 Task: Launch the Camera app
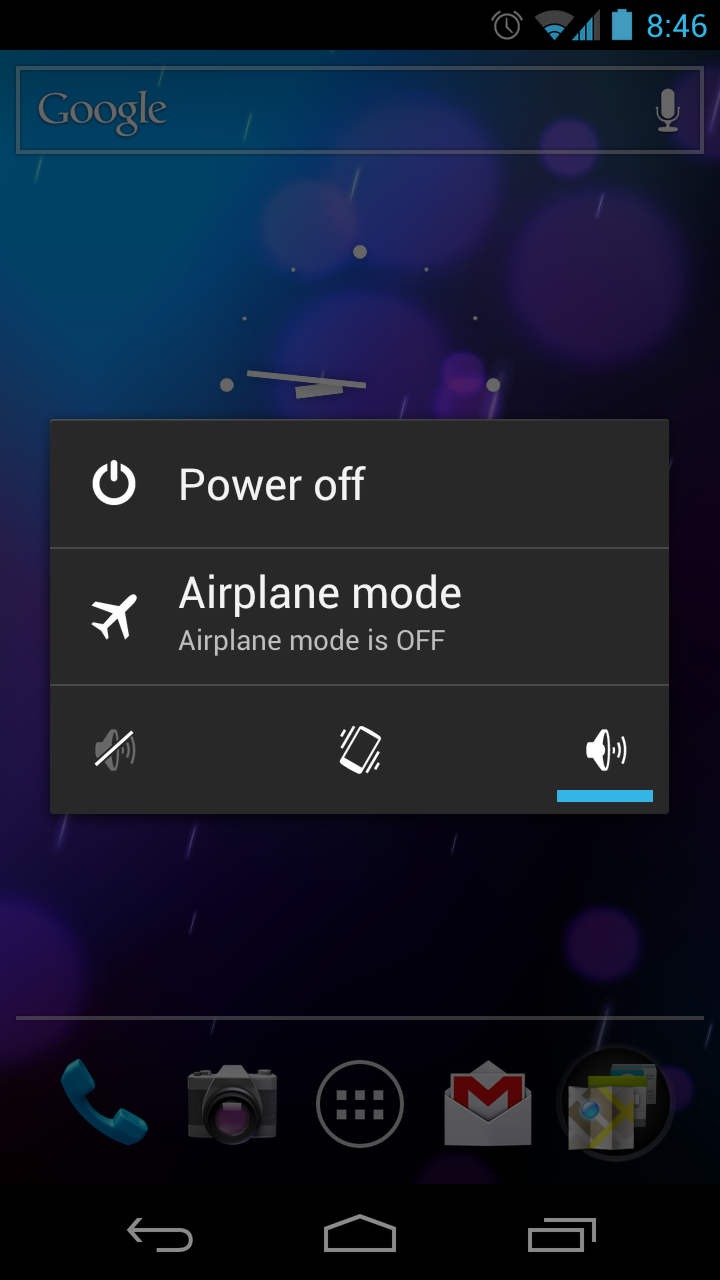click(x=232, y=1103)
